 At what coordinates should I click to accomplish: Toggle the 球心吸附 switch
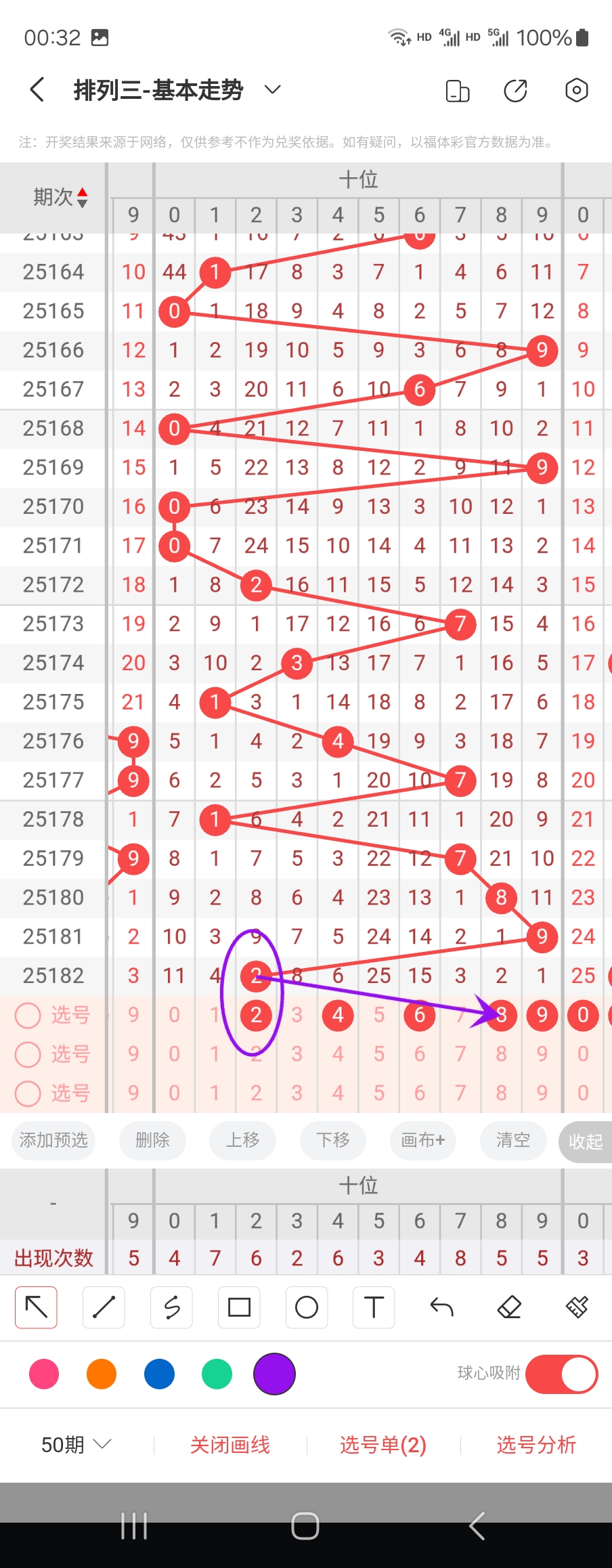[x=561, y=1374]
